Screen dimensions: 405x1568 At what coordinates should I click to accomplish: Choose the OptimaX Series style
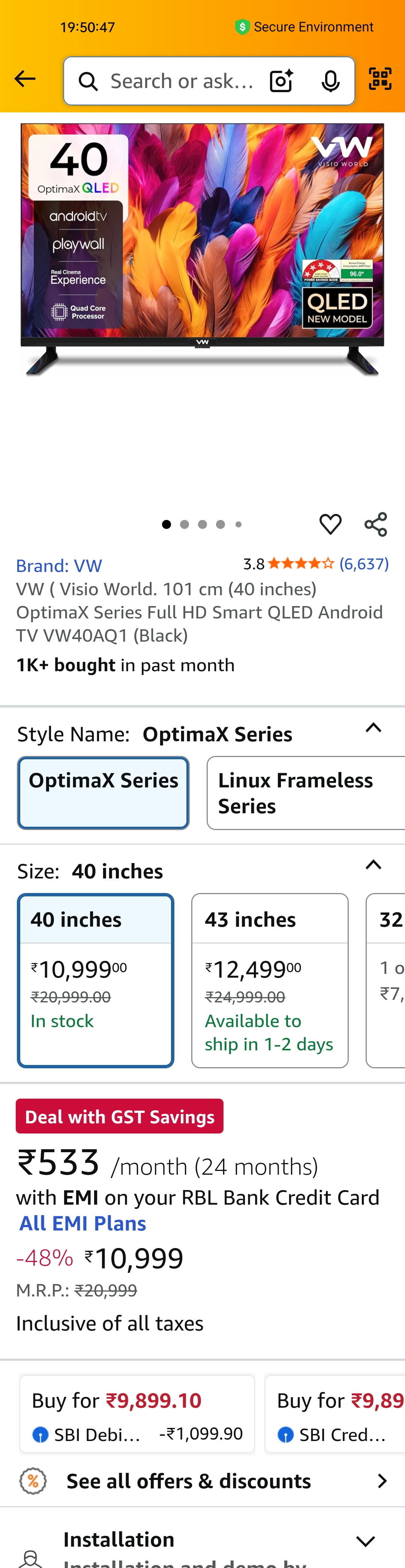pyautogui.click(x=103, y=793)
